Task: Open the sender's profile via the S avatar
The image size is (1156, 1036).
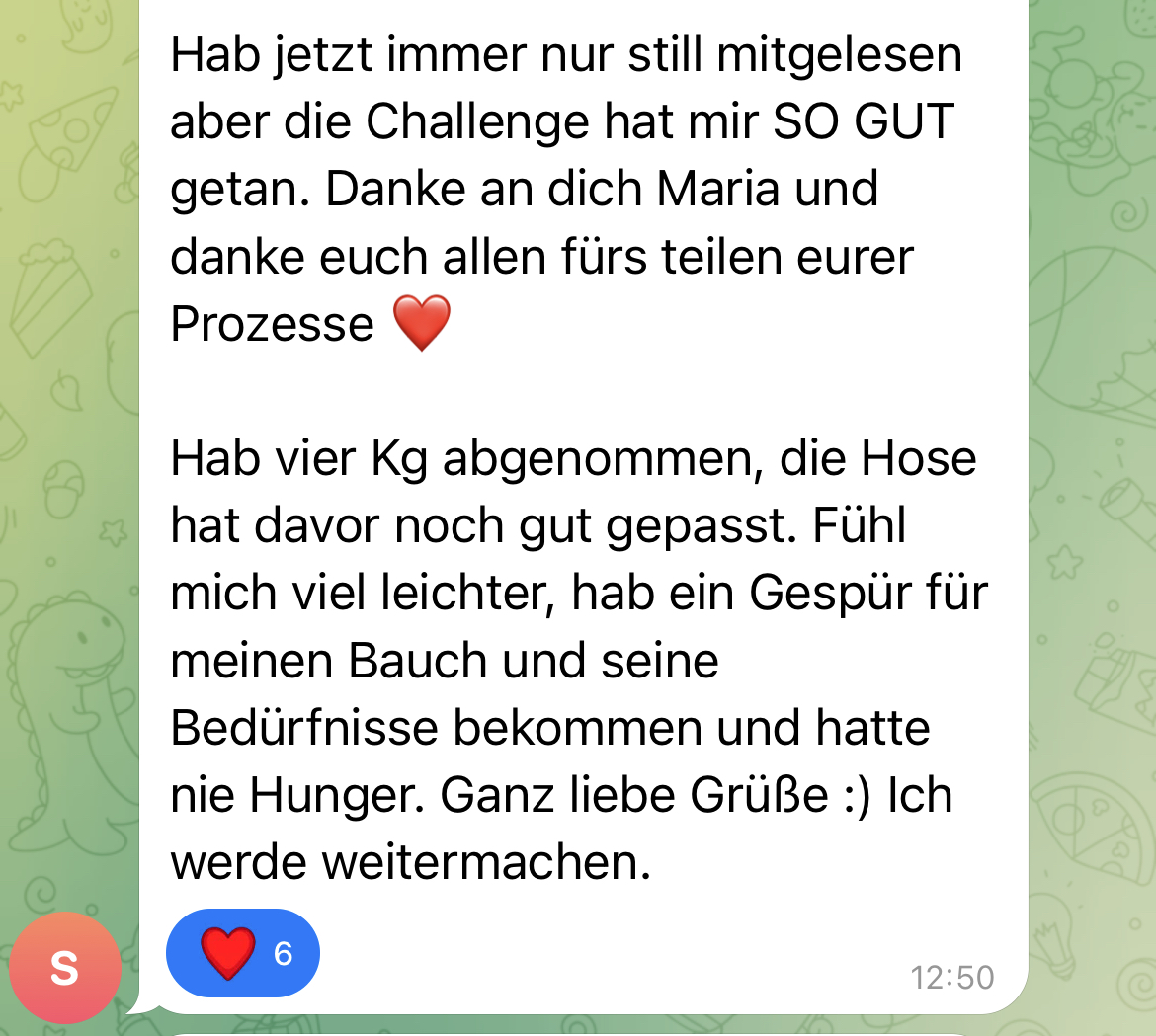Action: coord(65,968)
